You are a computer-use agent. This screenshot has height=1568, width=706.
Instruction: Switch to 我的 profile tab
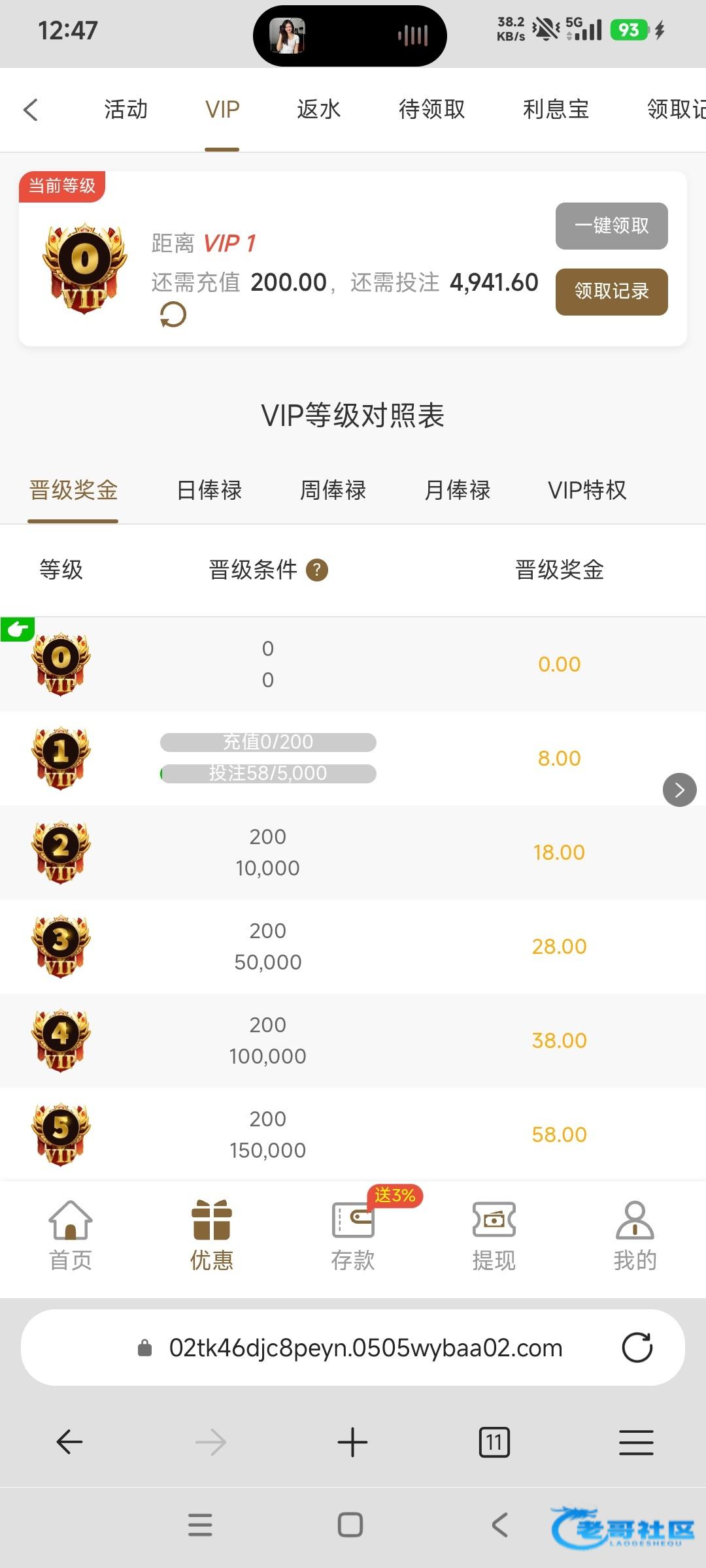pos(635,1235)
